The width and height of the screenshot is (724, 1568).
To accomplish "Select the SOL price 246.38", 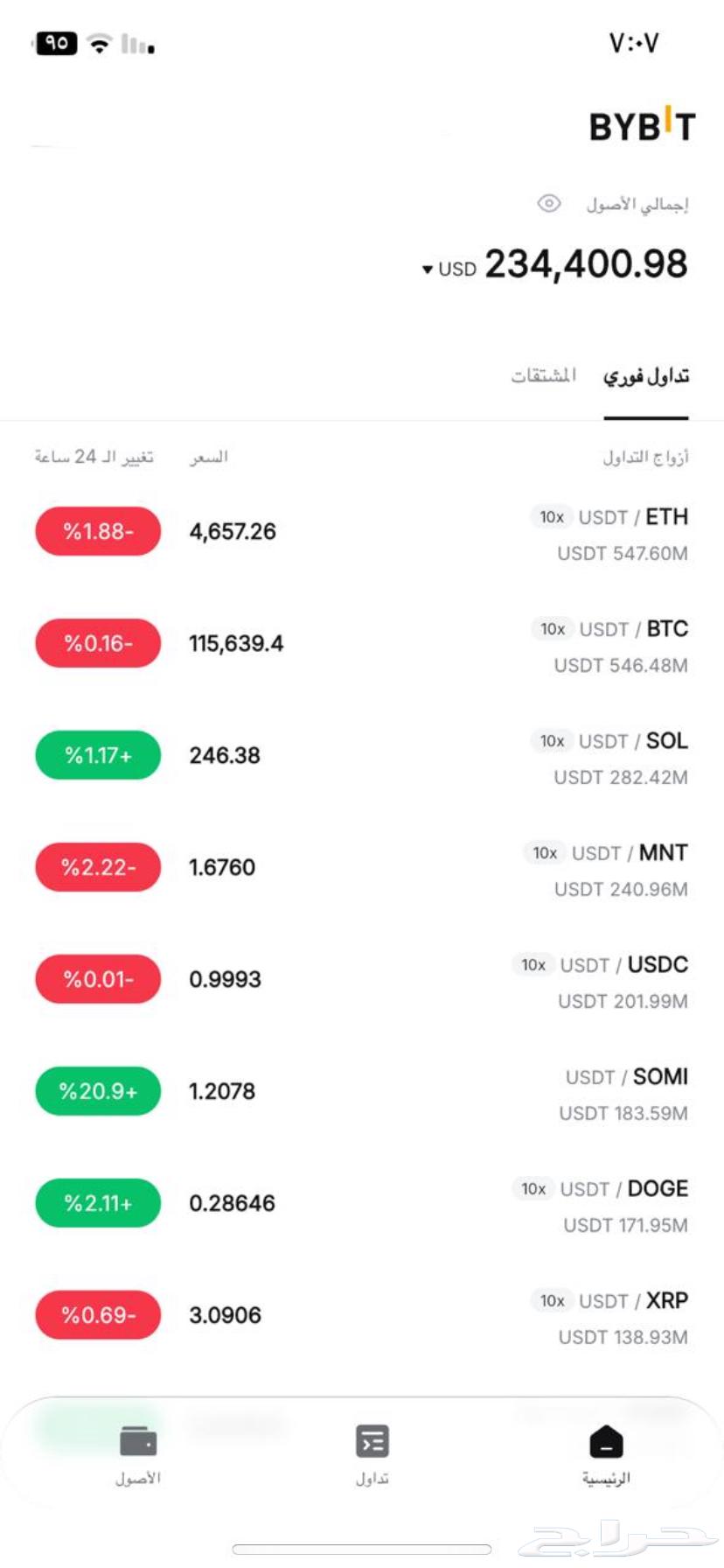I will click(x=224, y=755).
